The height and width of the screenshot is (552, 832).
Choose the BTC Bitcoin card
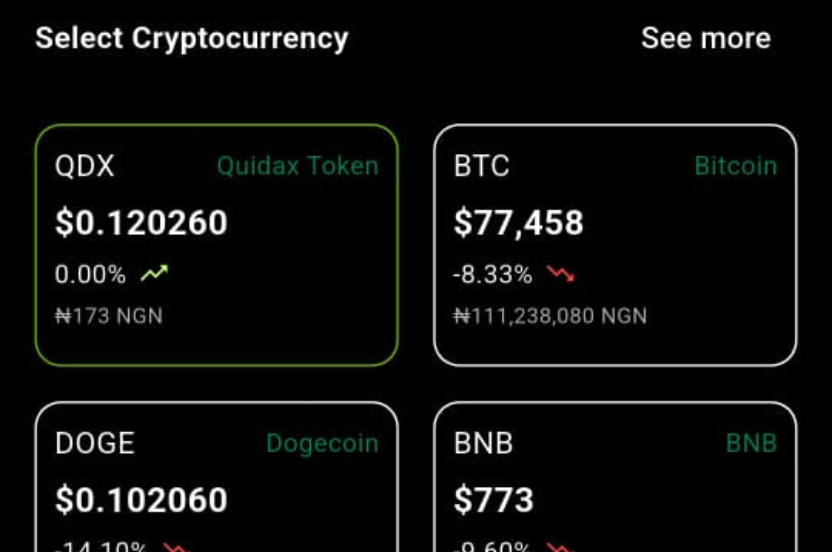click(x=615, y=245)
